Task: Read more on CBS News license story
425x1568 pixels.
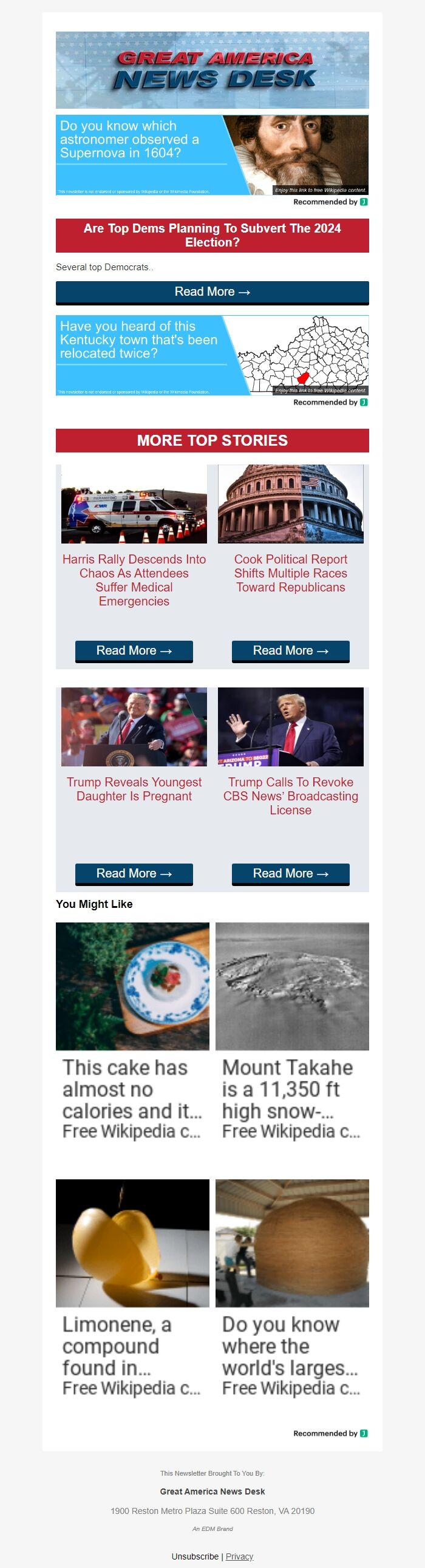Action: tap(290, 873)
